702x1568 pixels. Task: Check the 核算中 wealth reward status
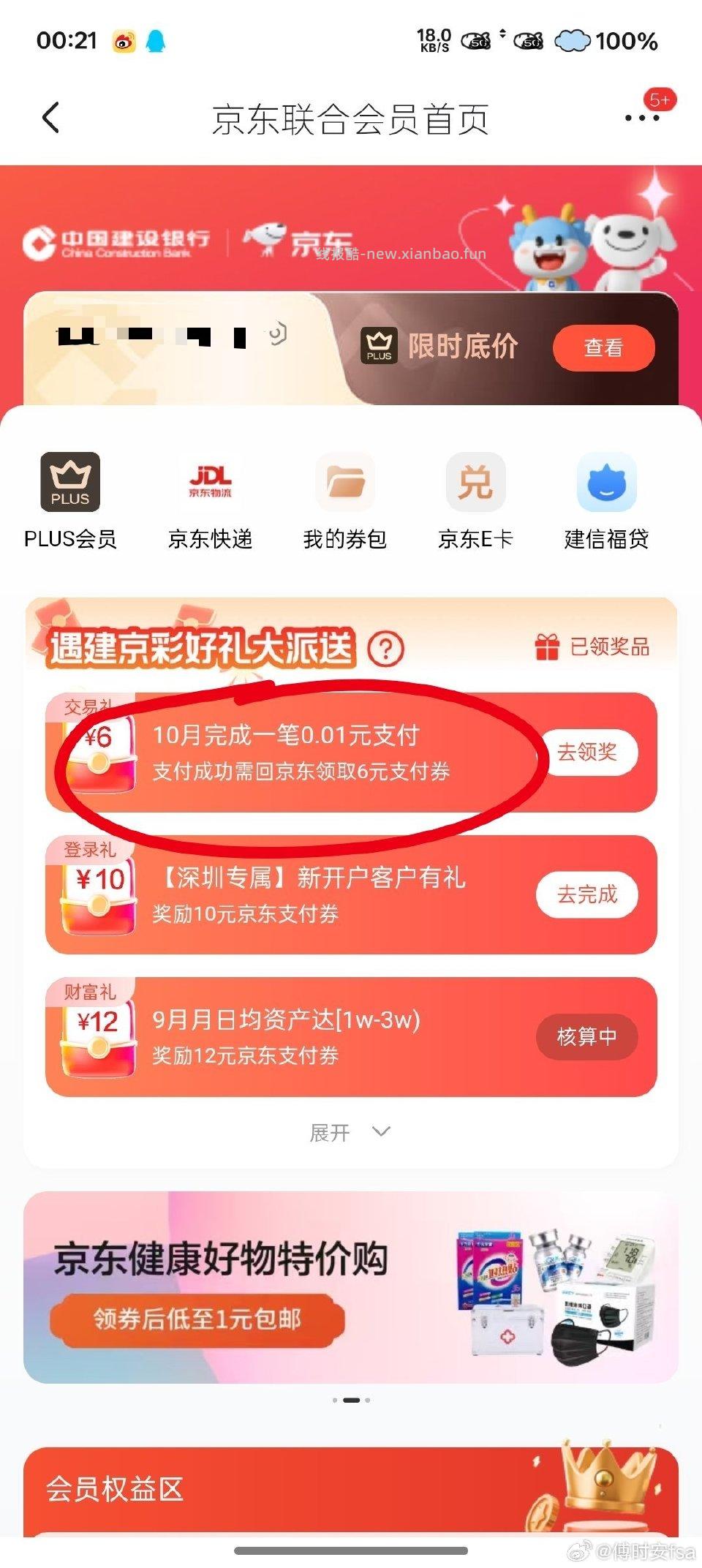tap(588, 1036)
